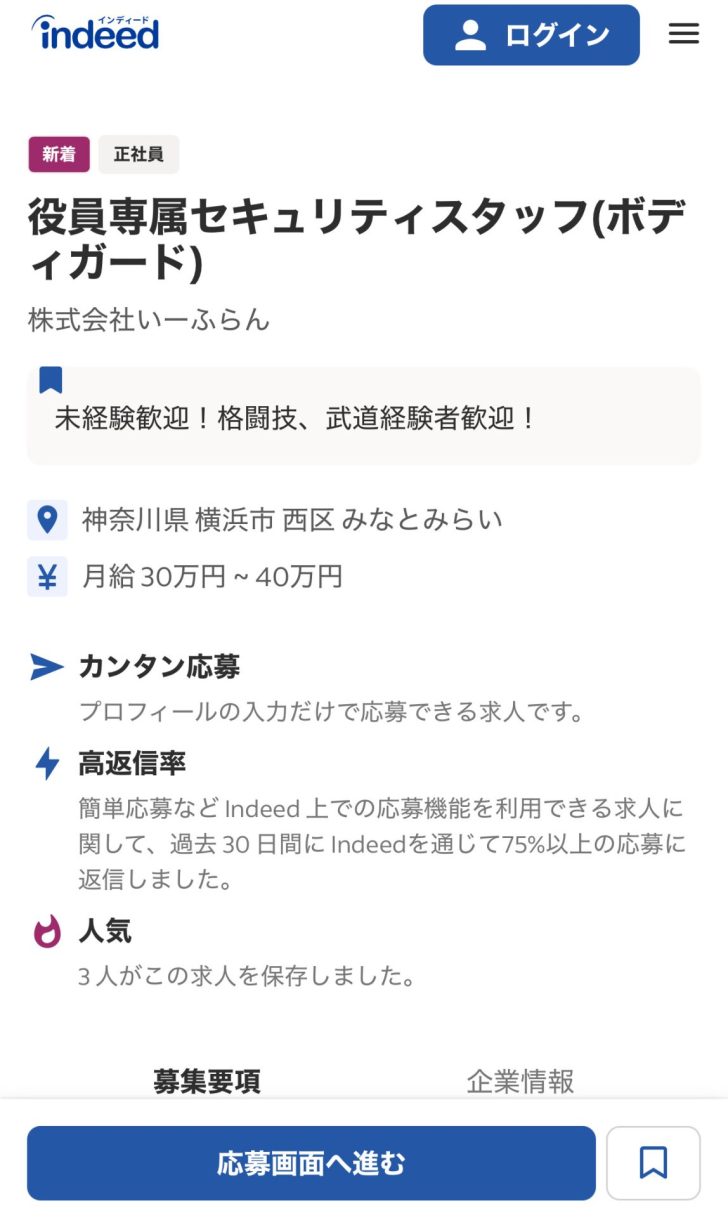The height and width of the screenshot is (1218, 728).
Task: Tap 応募画面へ進む to apply
Action: 311,1163
